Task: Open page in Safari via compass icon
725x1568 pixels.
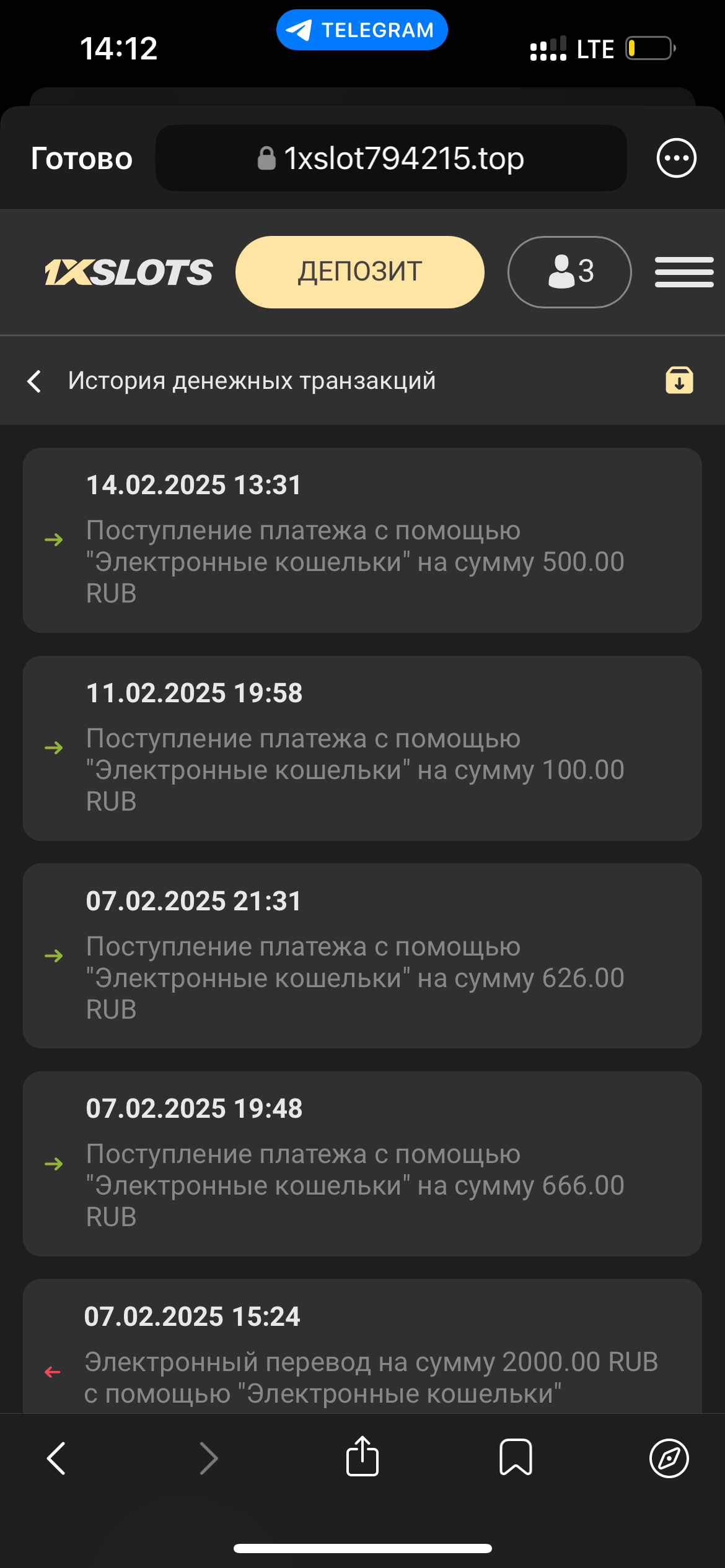Action: (x=669, y=1458)
